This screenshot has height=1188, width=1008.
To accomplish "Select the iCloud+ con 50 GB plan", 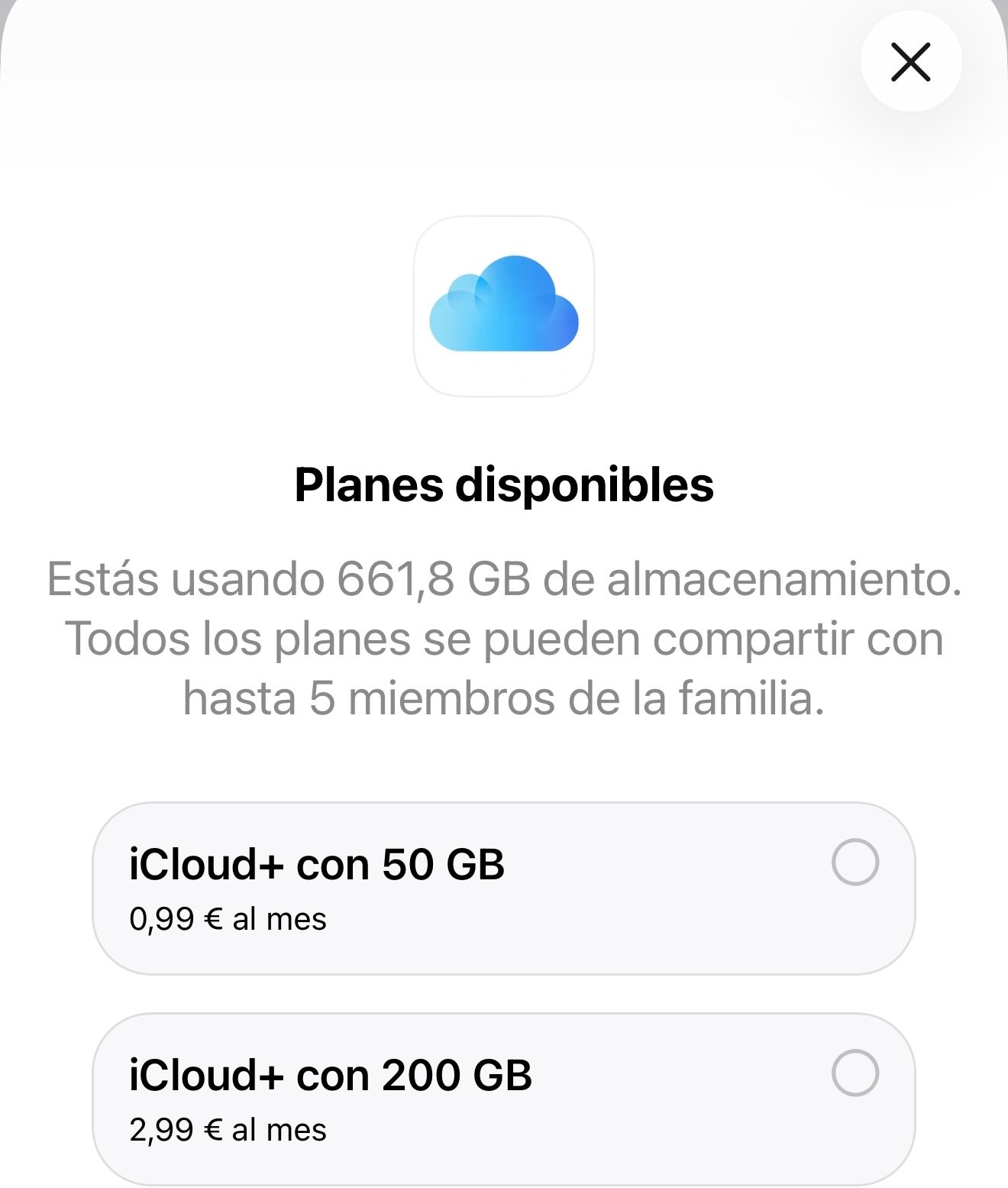I will tap(855, 863).
